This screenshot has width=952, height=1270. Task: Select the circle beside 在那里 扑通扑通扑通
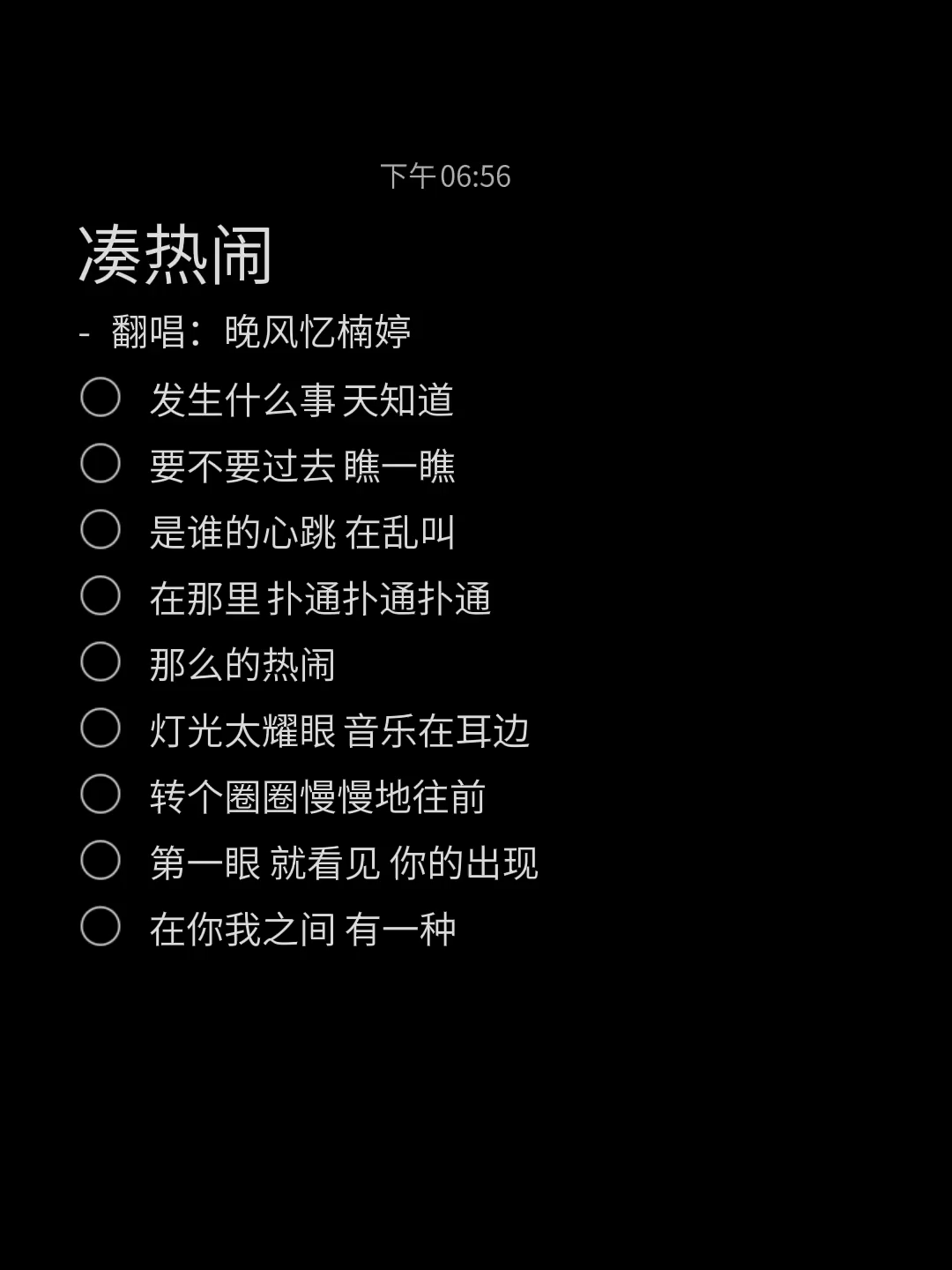point(100,596)
